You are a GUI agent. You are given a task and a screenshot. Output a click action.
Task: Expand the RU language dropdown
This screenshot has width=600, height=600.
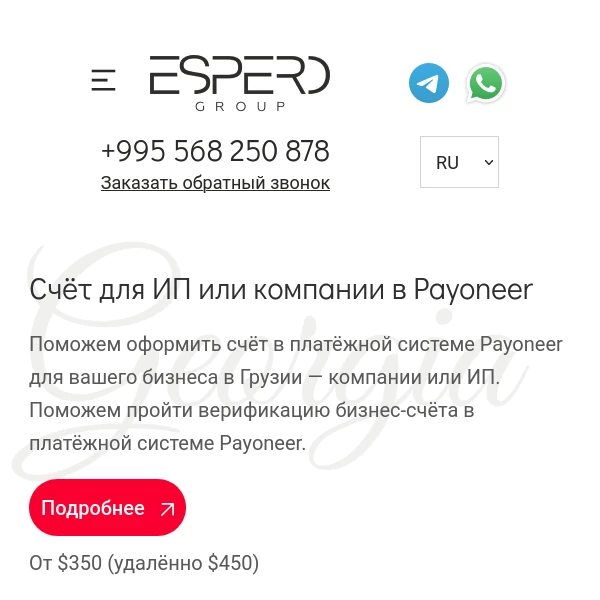point(459,162)
